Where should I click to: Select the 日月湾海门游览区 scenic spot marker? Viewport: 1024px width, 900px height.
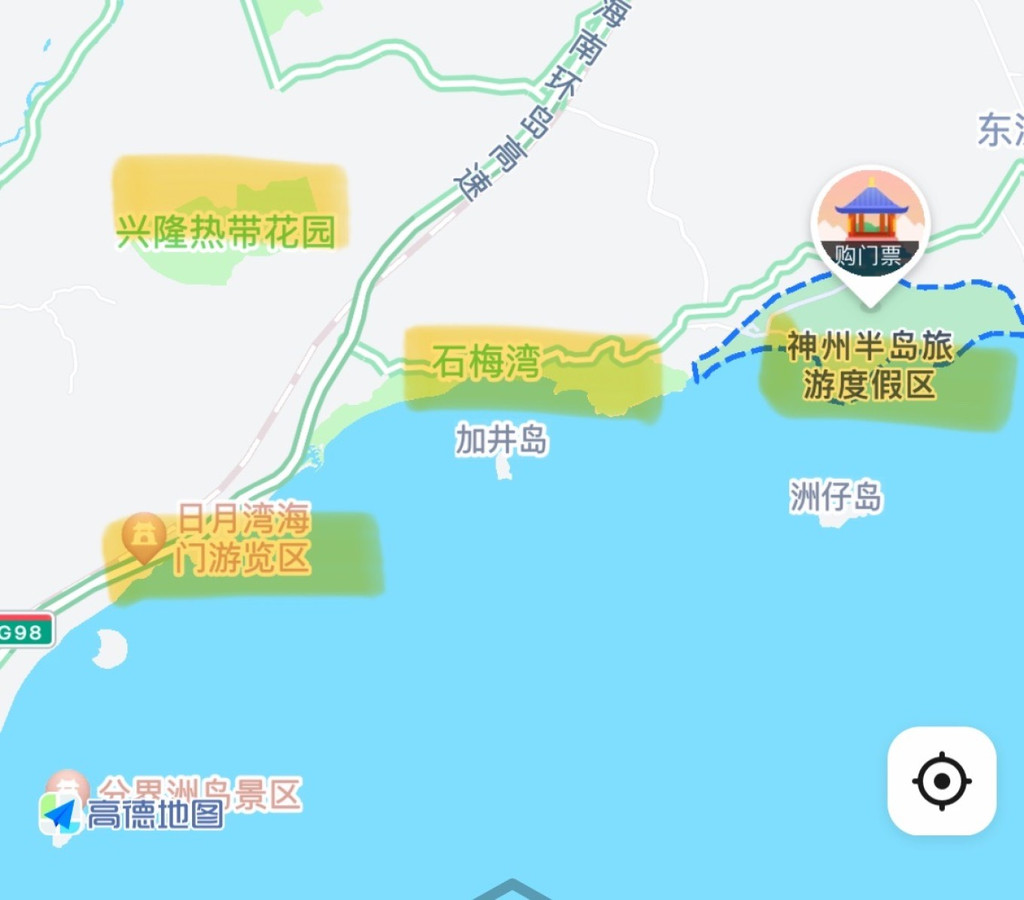click(x=144, y=538)
